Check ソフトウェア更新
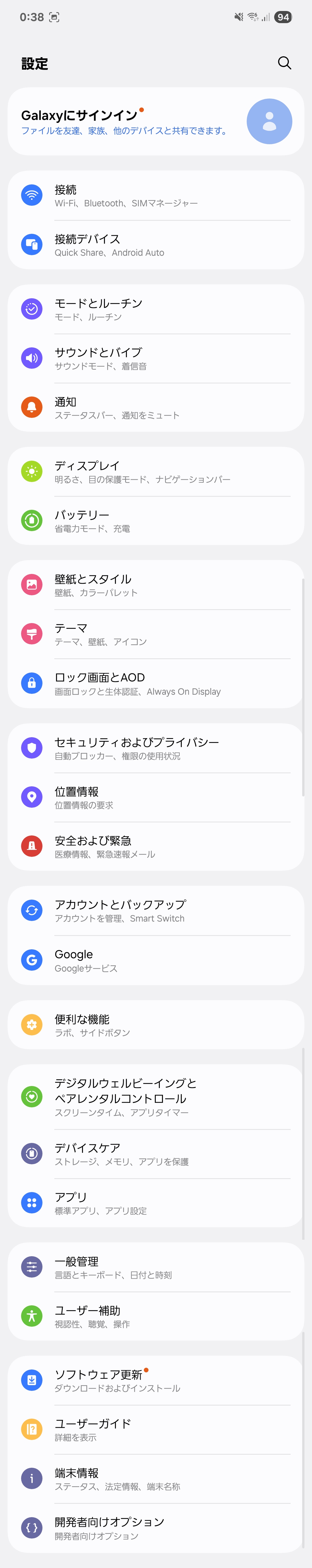 [x=155, y=1380]
